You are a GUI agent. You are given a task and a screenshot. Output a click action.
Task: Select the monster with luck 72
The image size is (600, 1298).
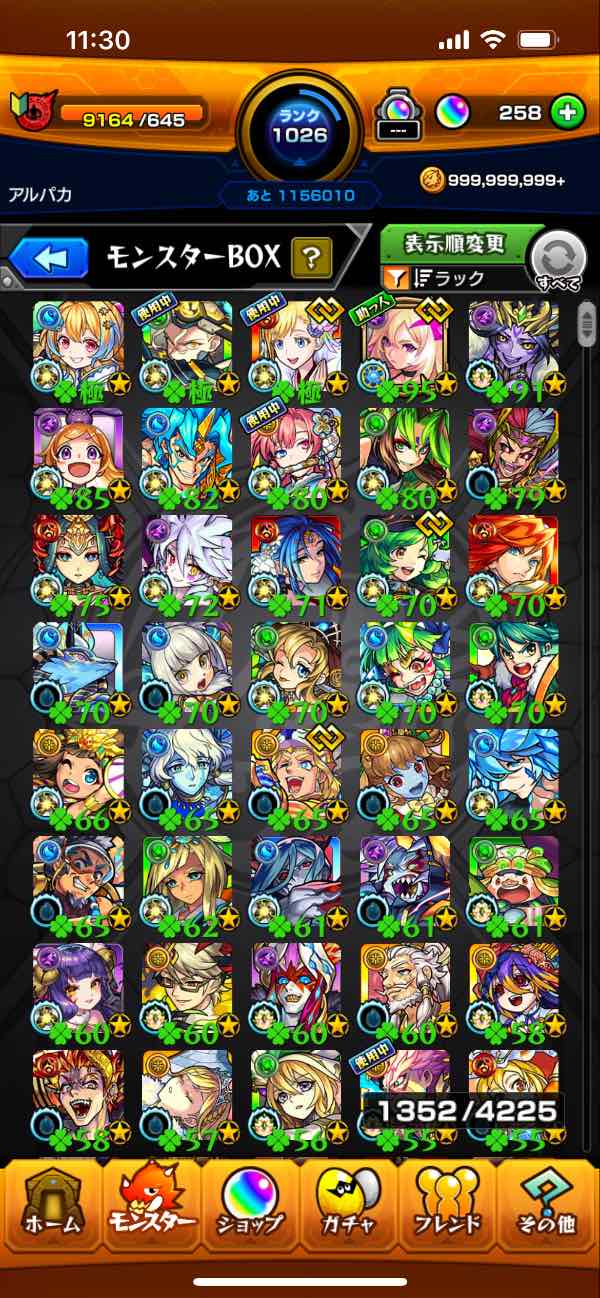point(187,562)
